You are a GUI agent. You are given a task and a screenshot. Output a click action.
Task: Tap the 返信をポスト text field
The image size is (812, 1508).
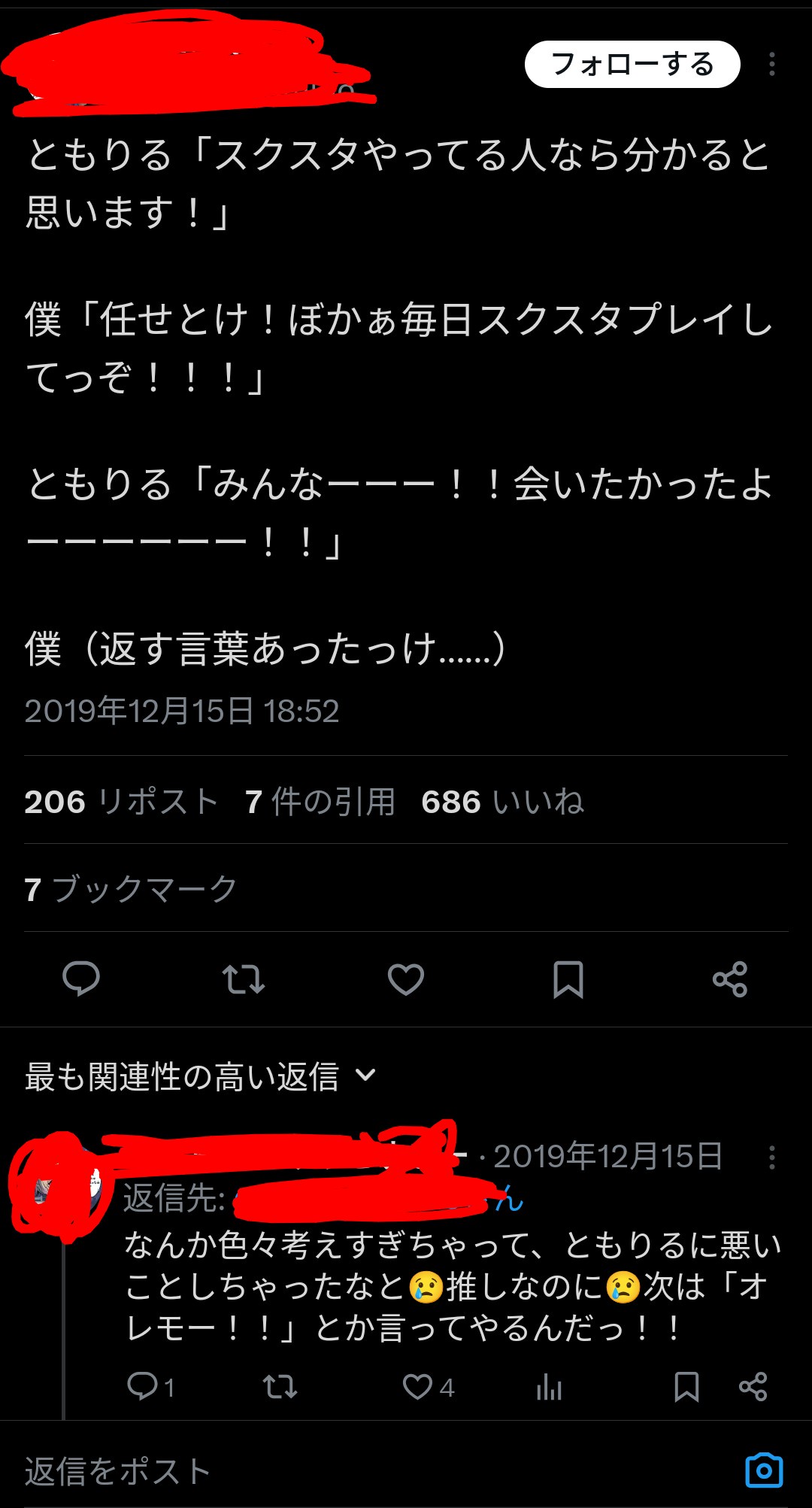pyautogui.click(x=301, y=1471)
